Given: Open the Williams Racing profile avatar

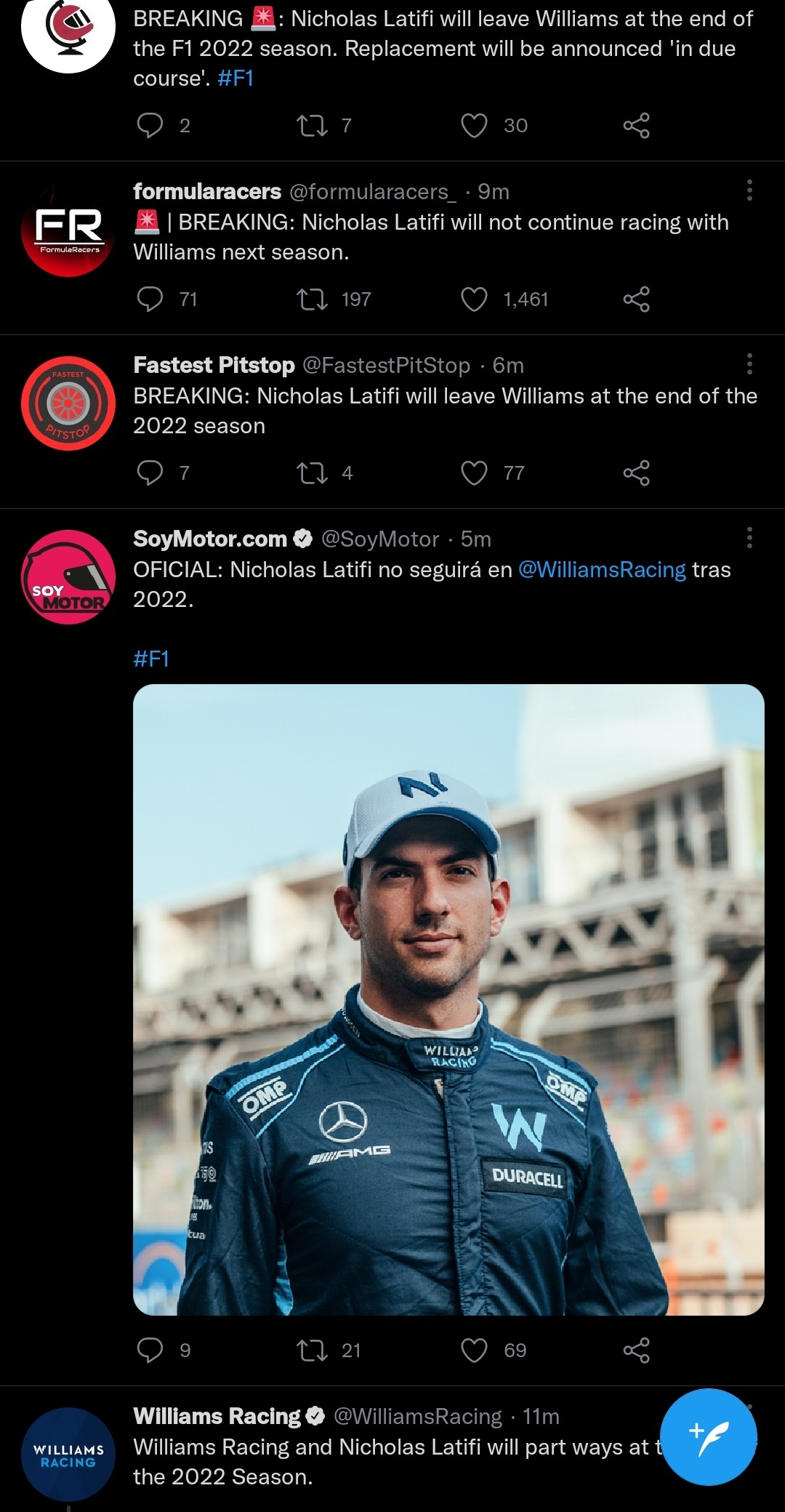Looking at the screenshot, I should click(68, 1455).
